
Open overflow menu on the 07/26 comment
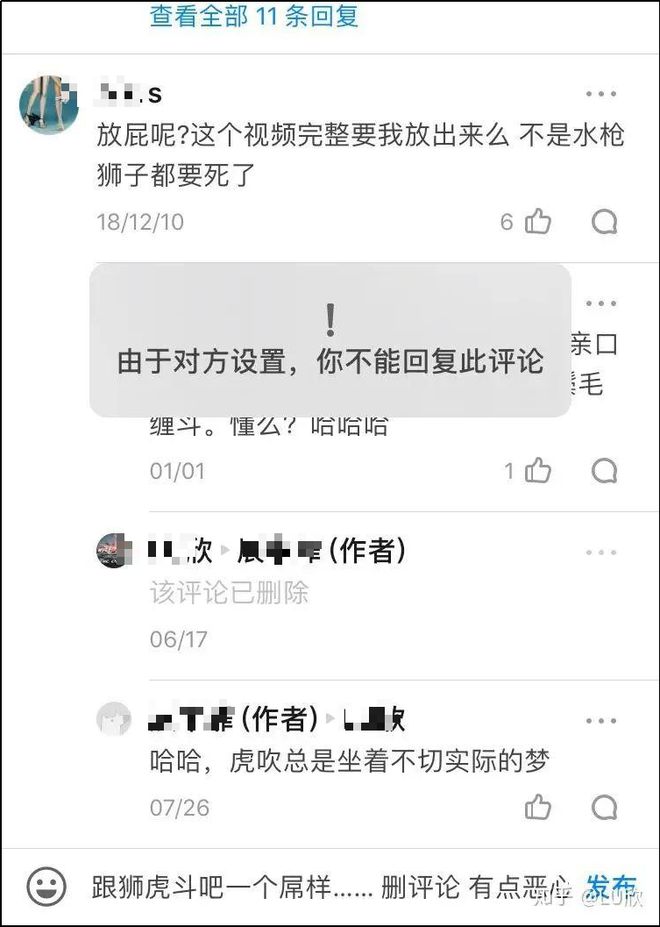pyautogui.click(x=601, y=721)
